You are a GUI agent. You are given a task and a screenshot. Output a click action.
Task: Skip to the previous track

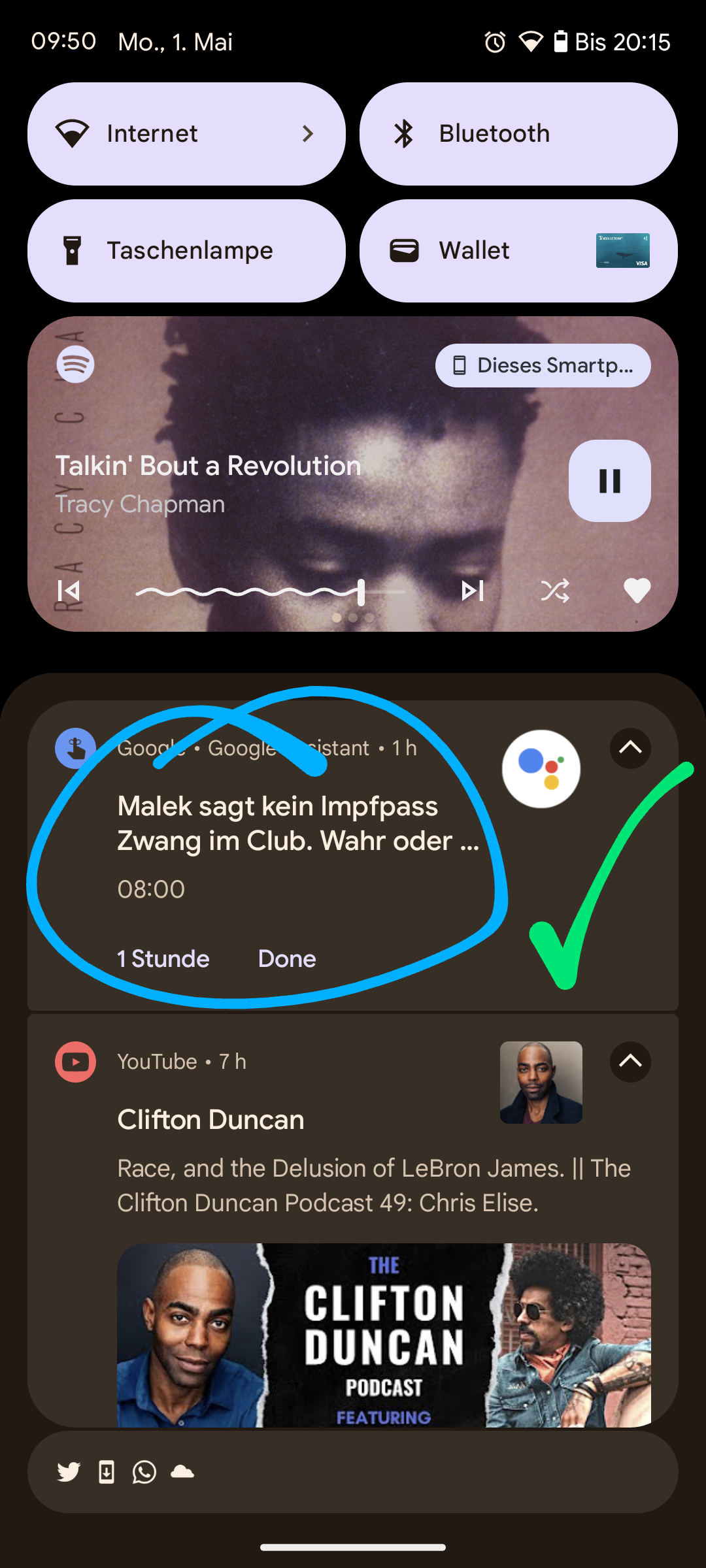pos(69,591)
